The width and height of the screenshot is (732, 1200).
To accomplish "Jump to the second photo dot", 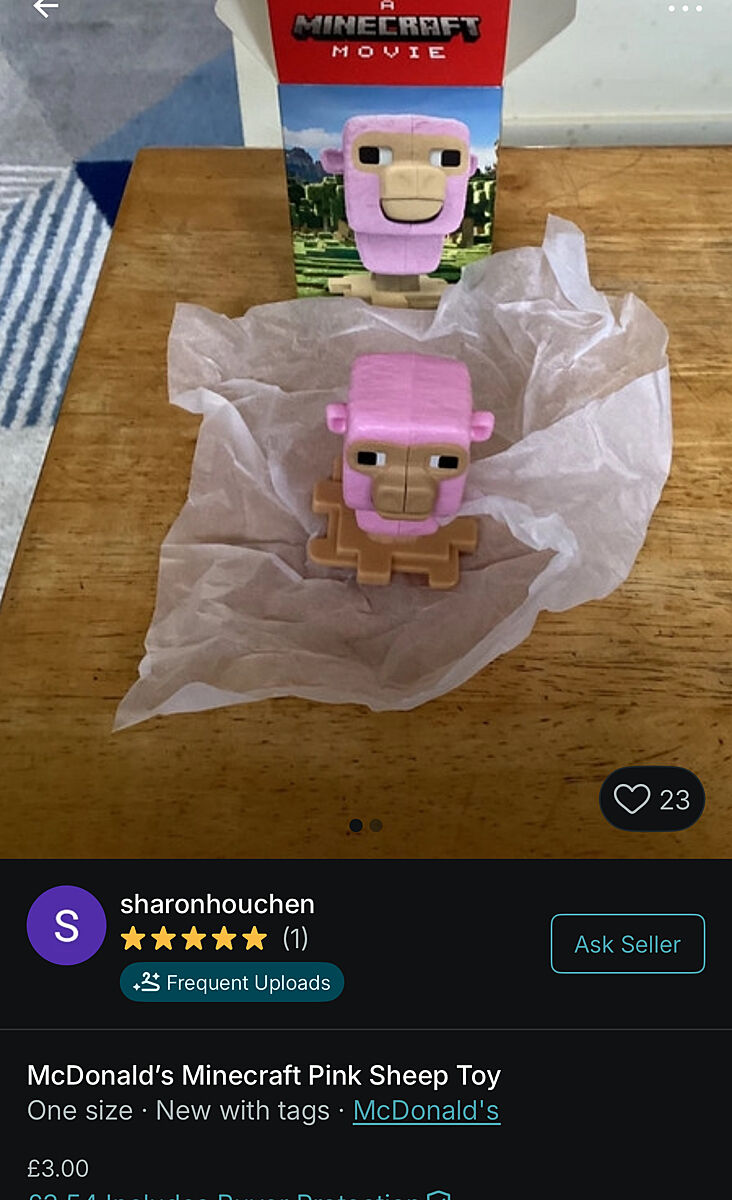I will (x=376, y=826).
